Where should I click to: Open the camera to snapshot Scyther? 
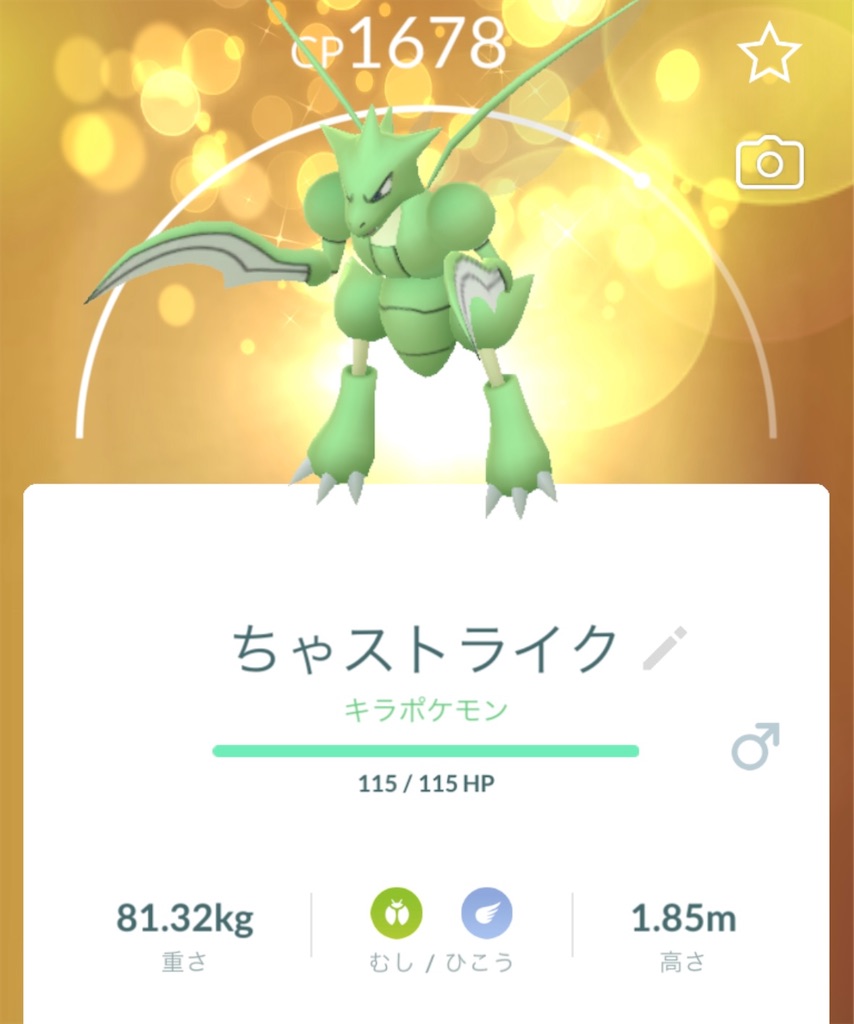(x=770, y=163)
